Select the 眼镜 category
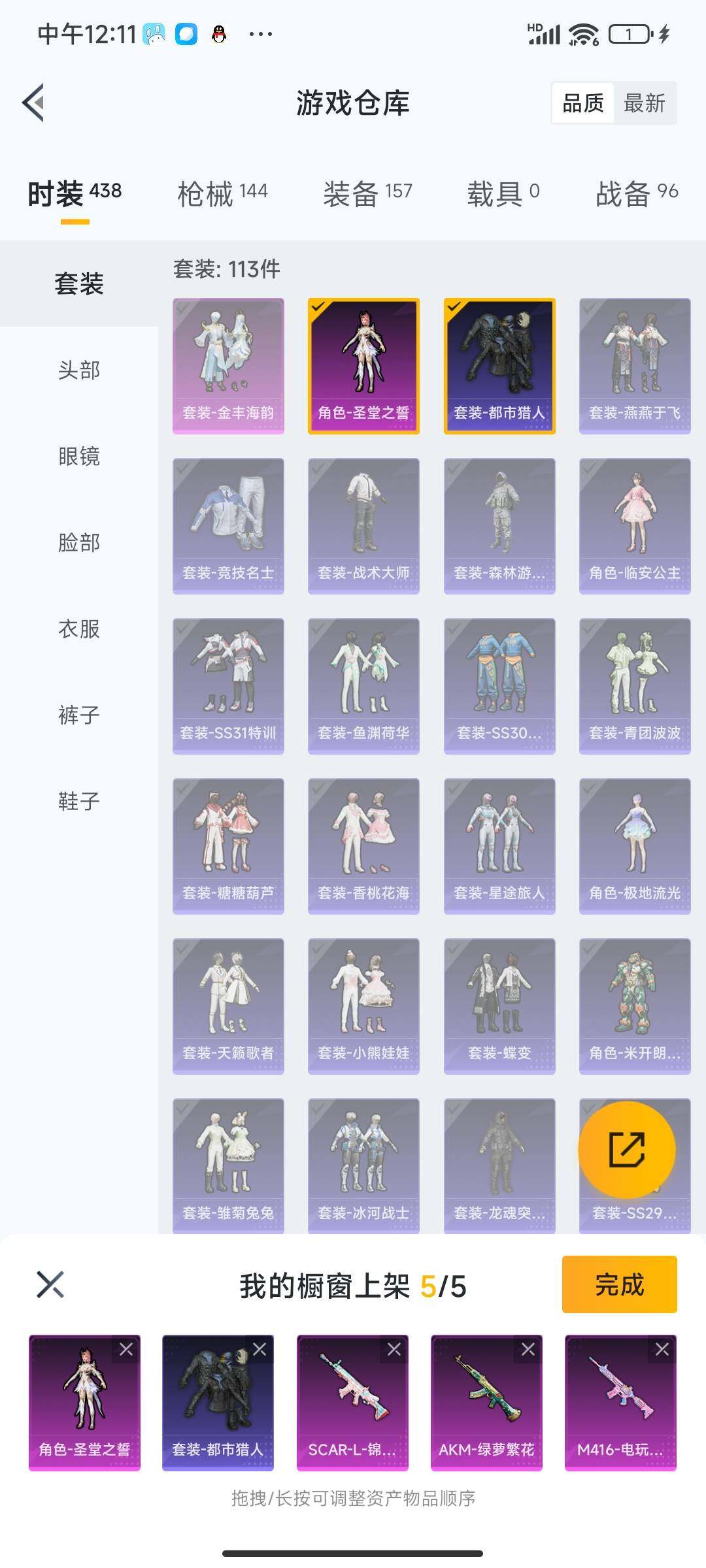Viewport: 706px width, 1568px height. point(79,457)
